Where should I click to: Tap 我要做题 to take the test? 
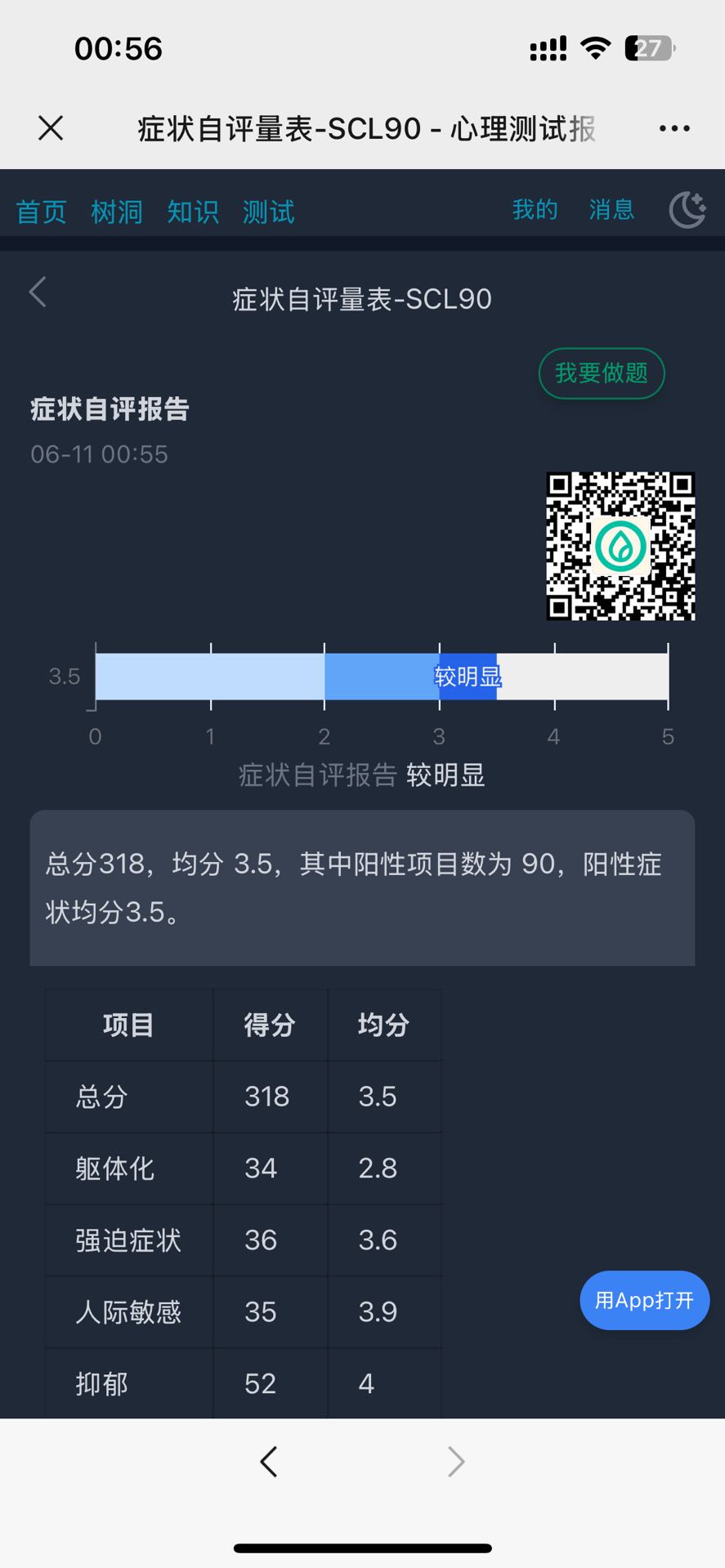tap(602, 373)
